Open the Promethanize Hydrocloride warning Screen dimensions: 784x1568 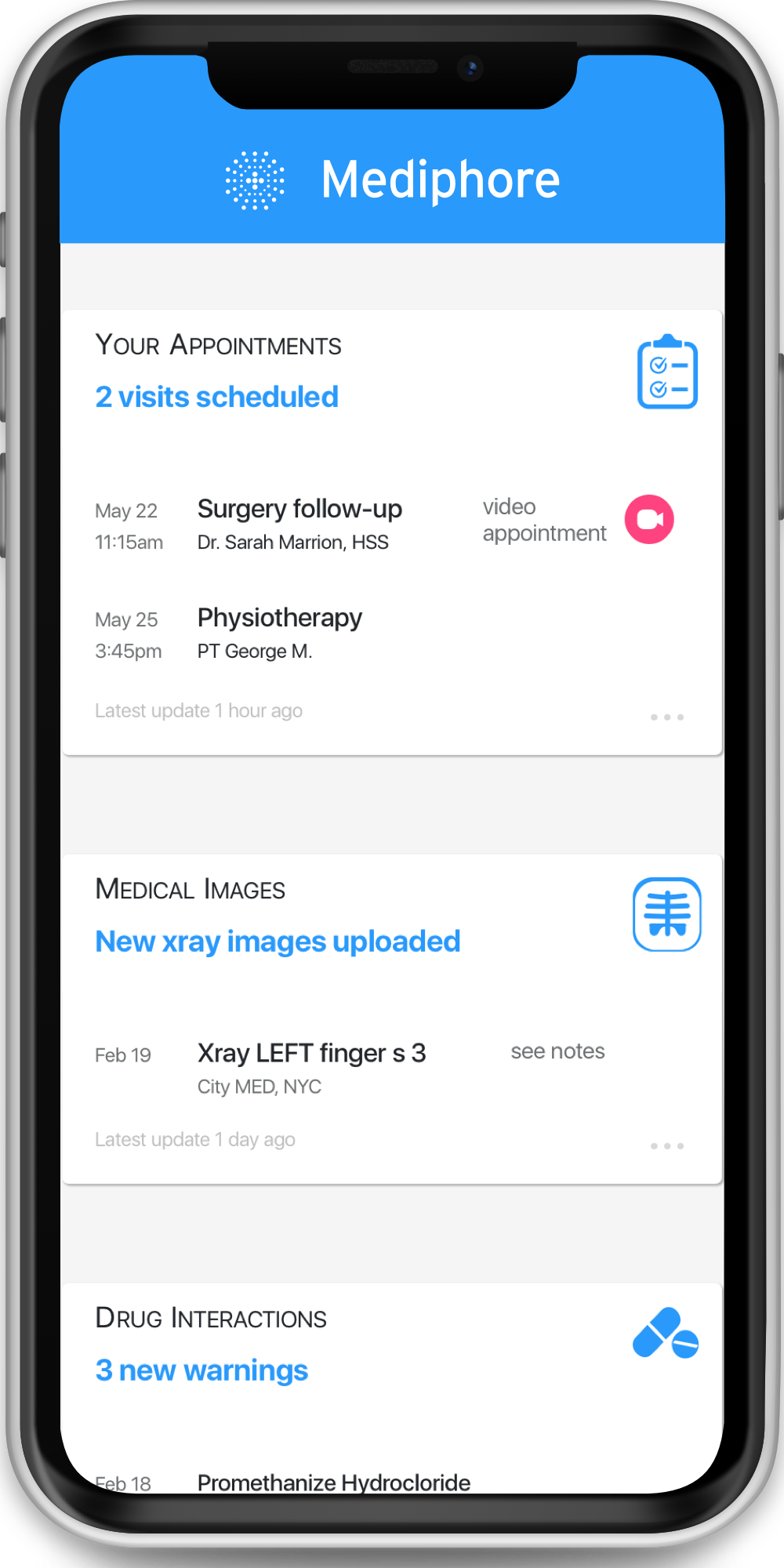pyautogui.click(x=333, y=1482)
